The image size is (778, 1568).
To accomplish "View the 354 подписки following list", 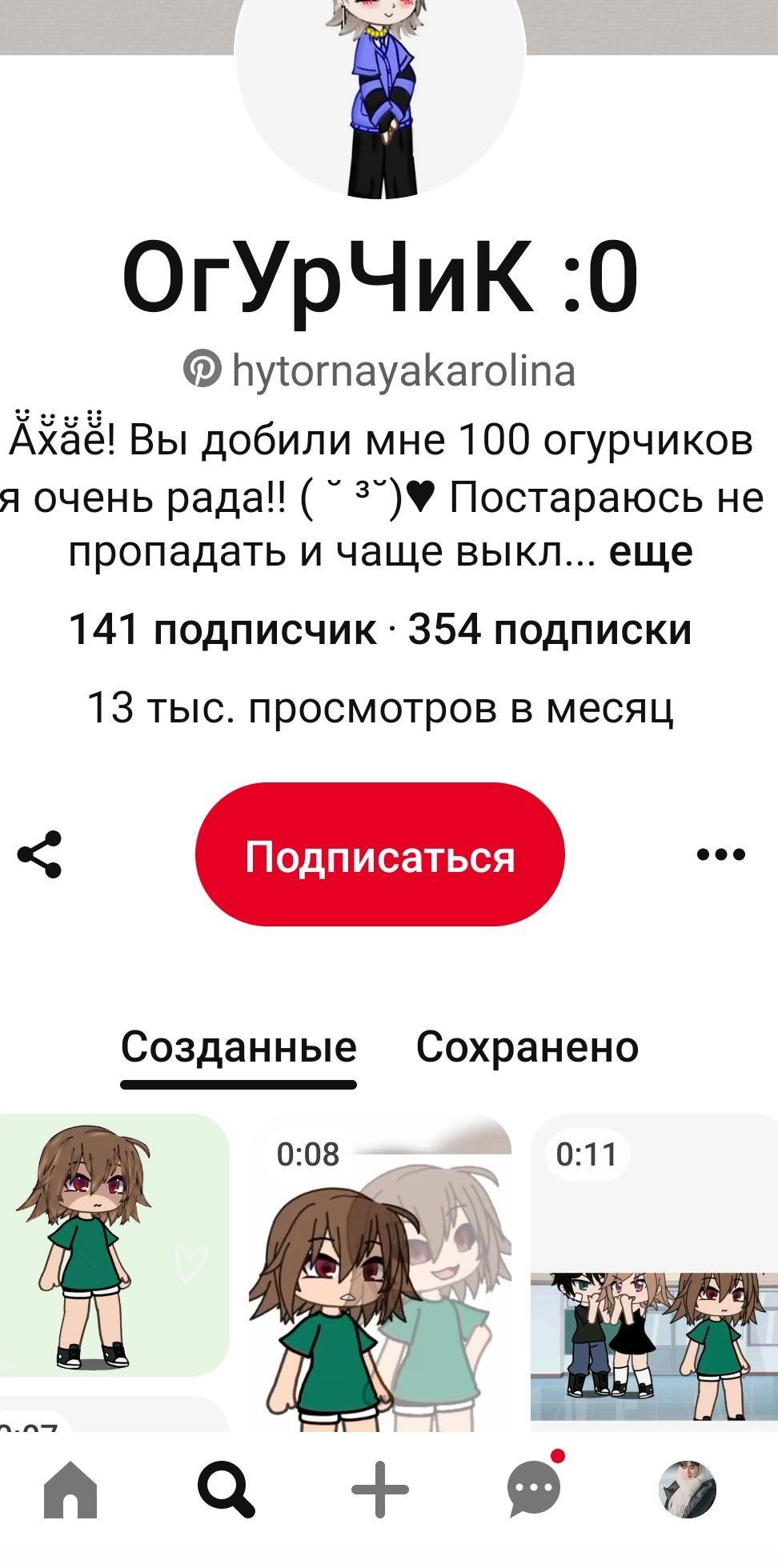I will [550, 629].
